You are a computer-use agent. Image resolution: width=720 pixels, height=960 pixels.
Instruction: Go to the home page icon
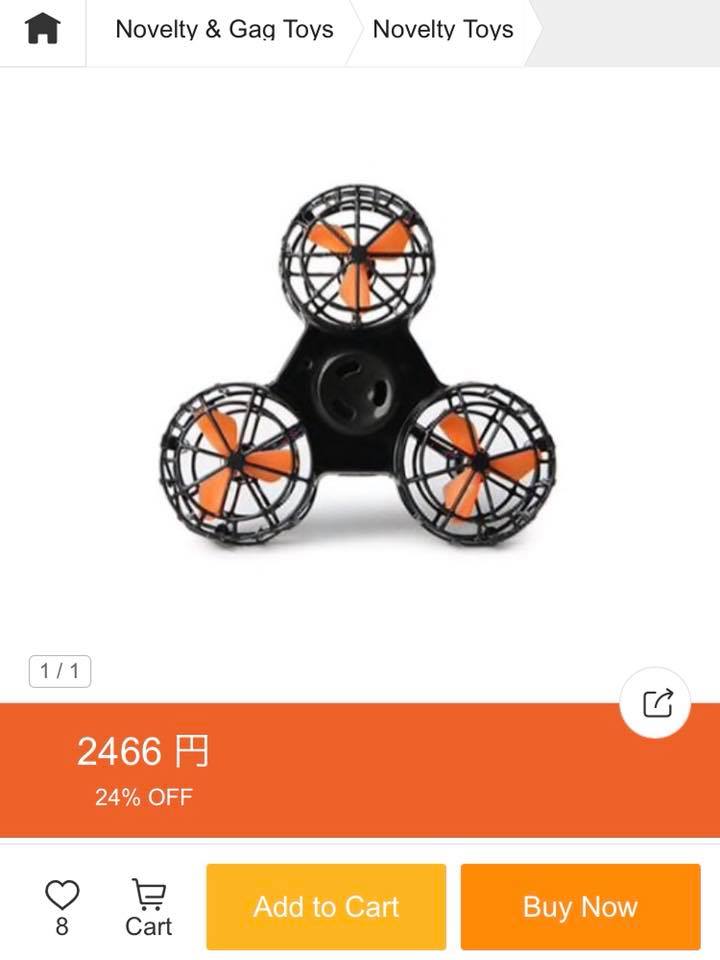pyautogui.click(x=42, y=29)
